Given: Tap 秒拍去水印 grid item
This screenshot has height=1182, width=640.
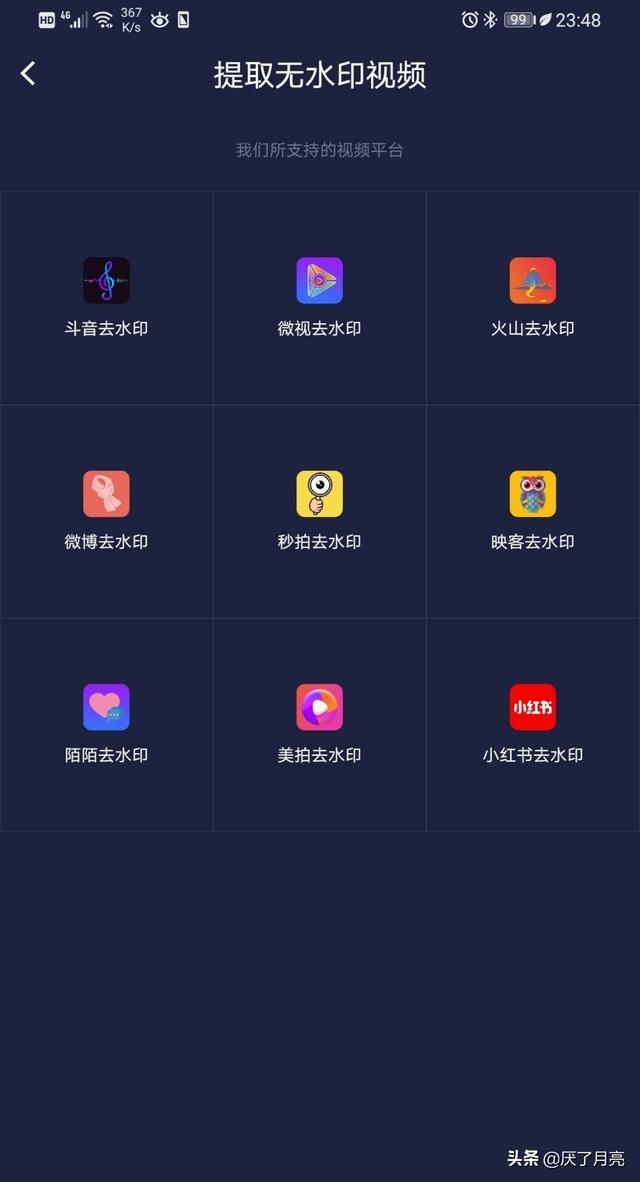Looking at the screenshot, I should pos(319,510).
